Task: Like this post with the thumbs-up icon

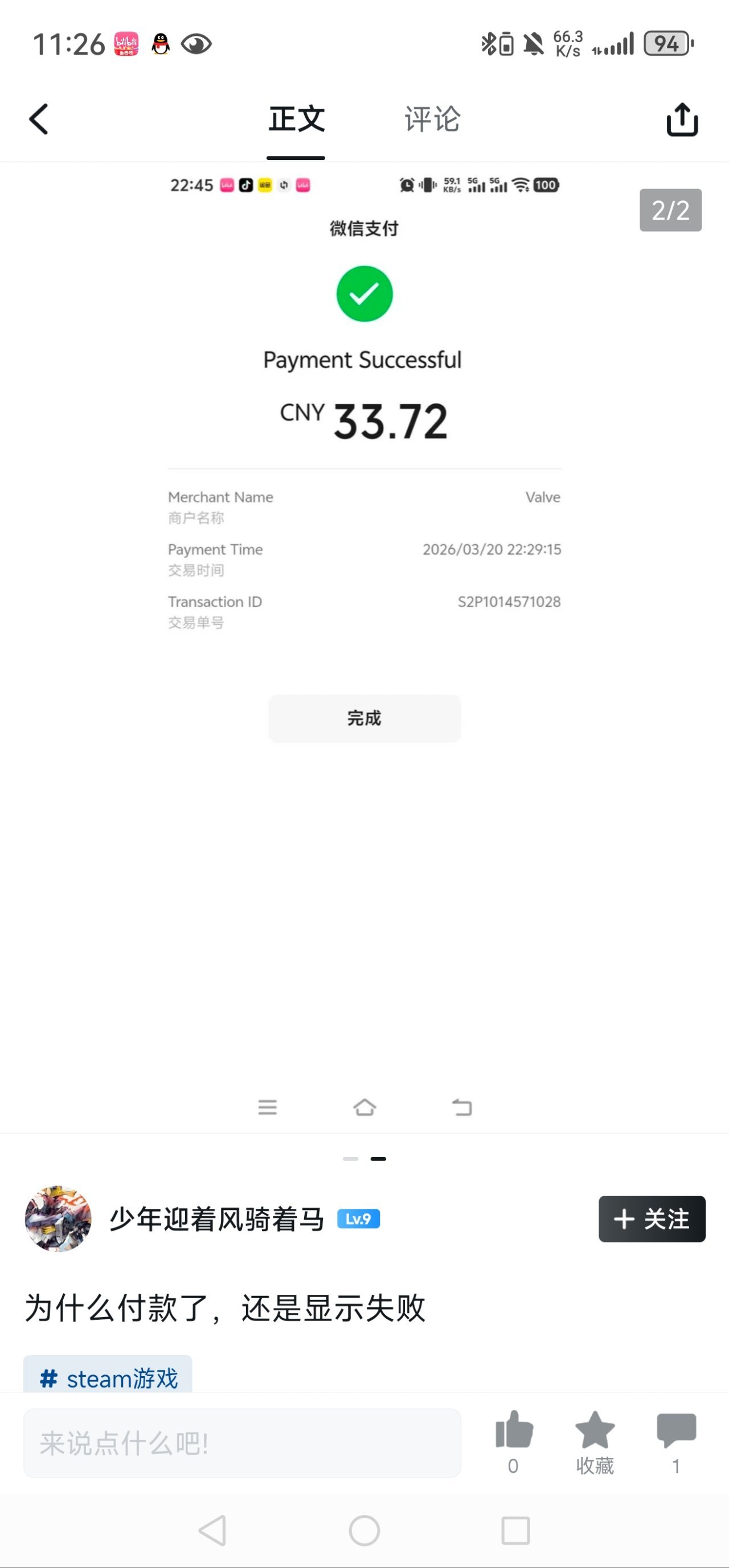Action: point(513,1431)
